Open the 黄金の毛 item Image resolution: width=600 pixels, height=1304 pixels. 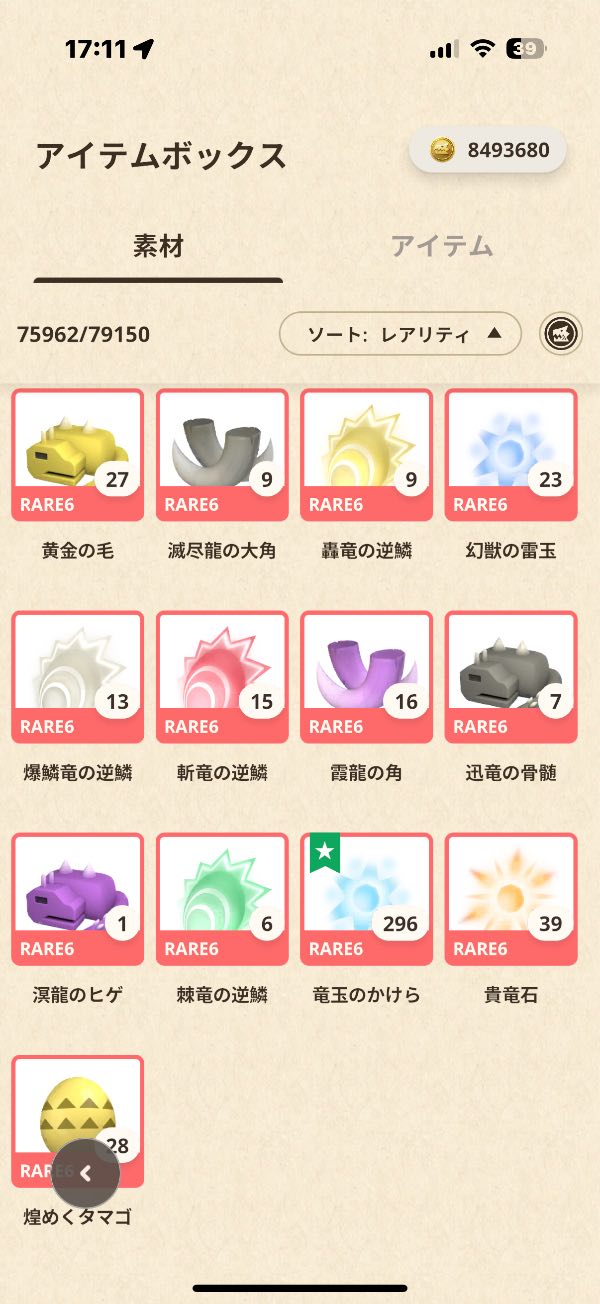pos(78,455)
